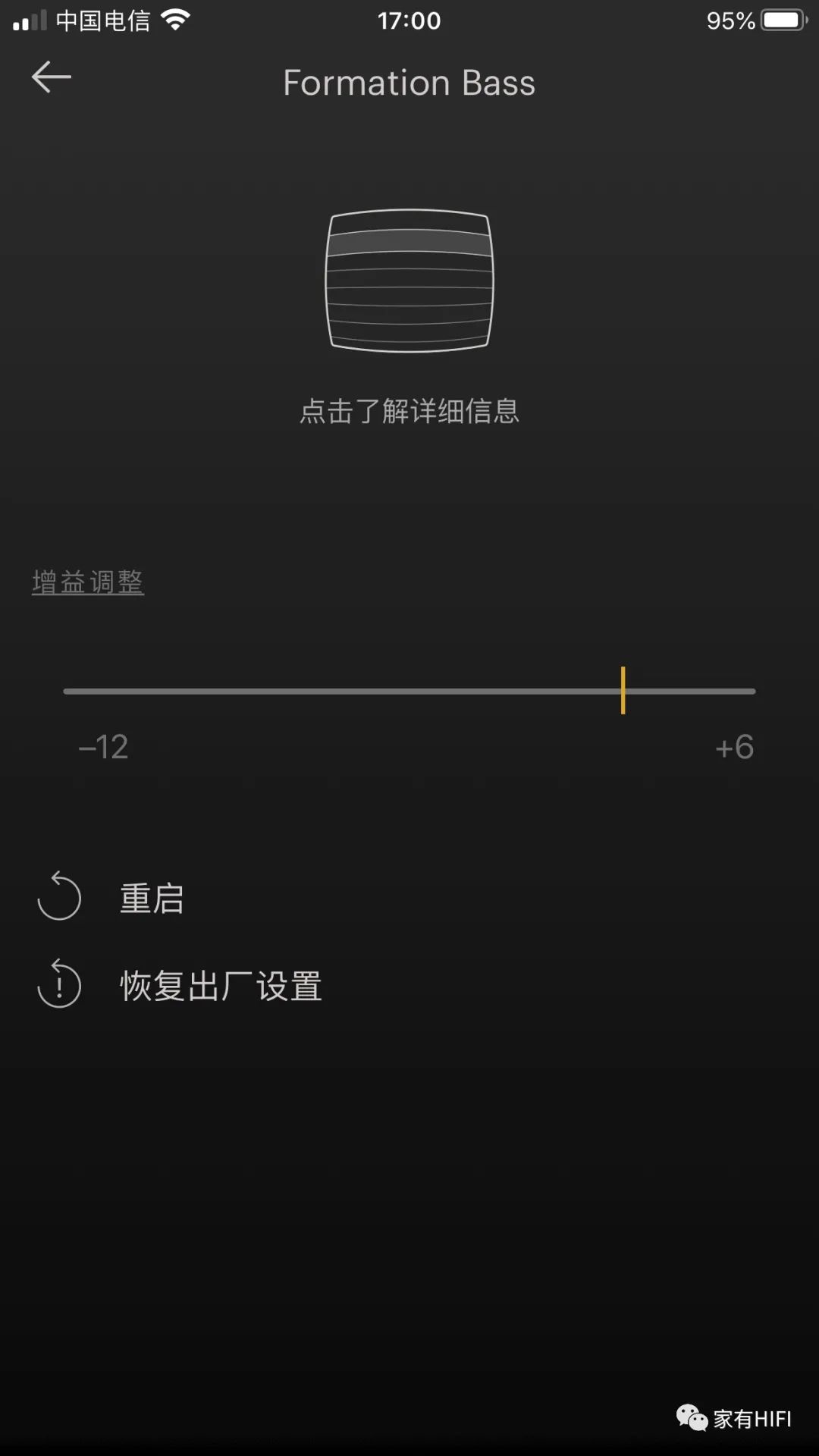Click the -12 minimum gain label
The height and width of the screenshot is (1456, 819).
click(105, 748)
